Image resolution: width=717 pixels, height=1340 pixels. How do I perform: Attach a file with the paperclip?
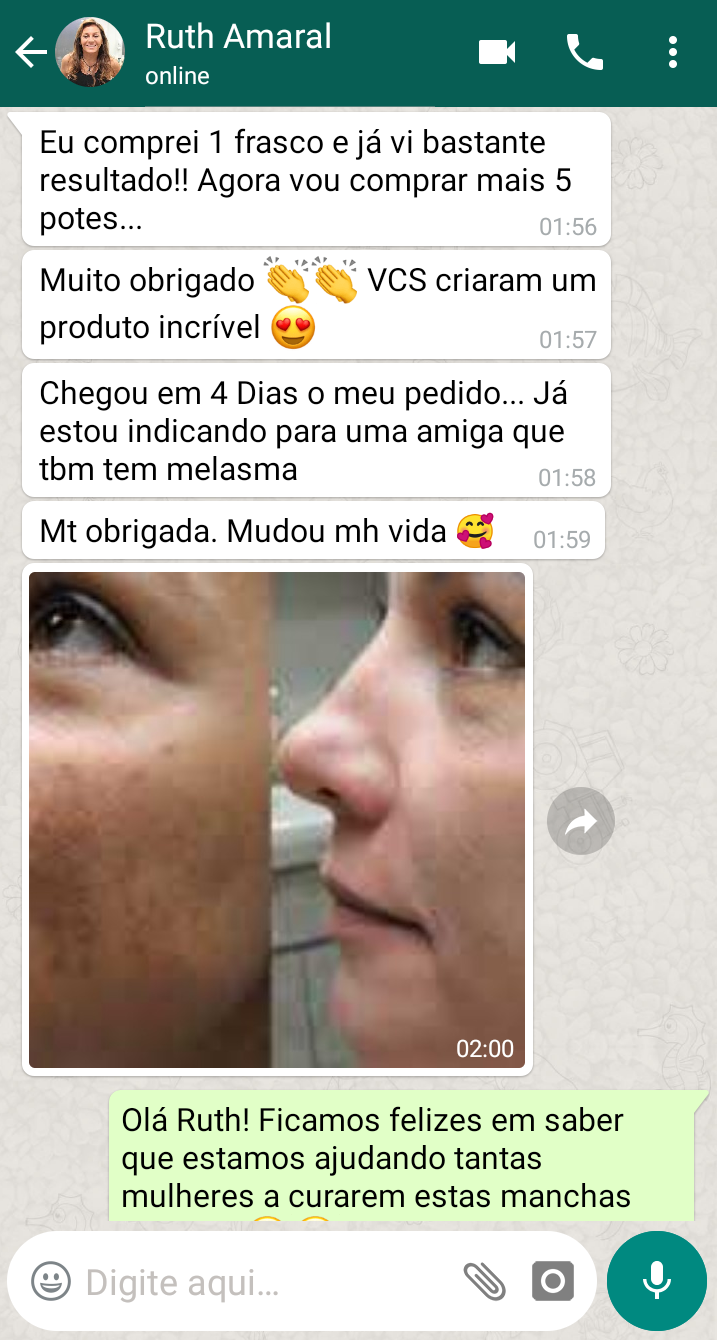click(x=485, y=1281)
